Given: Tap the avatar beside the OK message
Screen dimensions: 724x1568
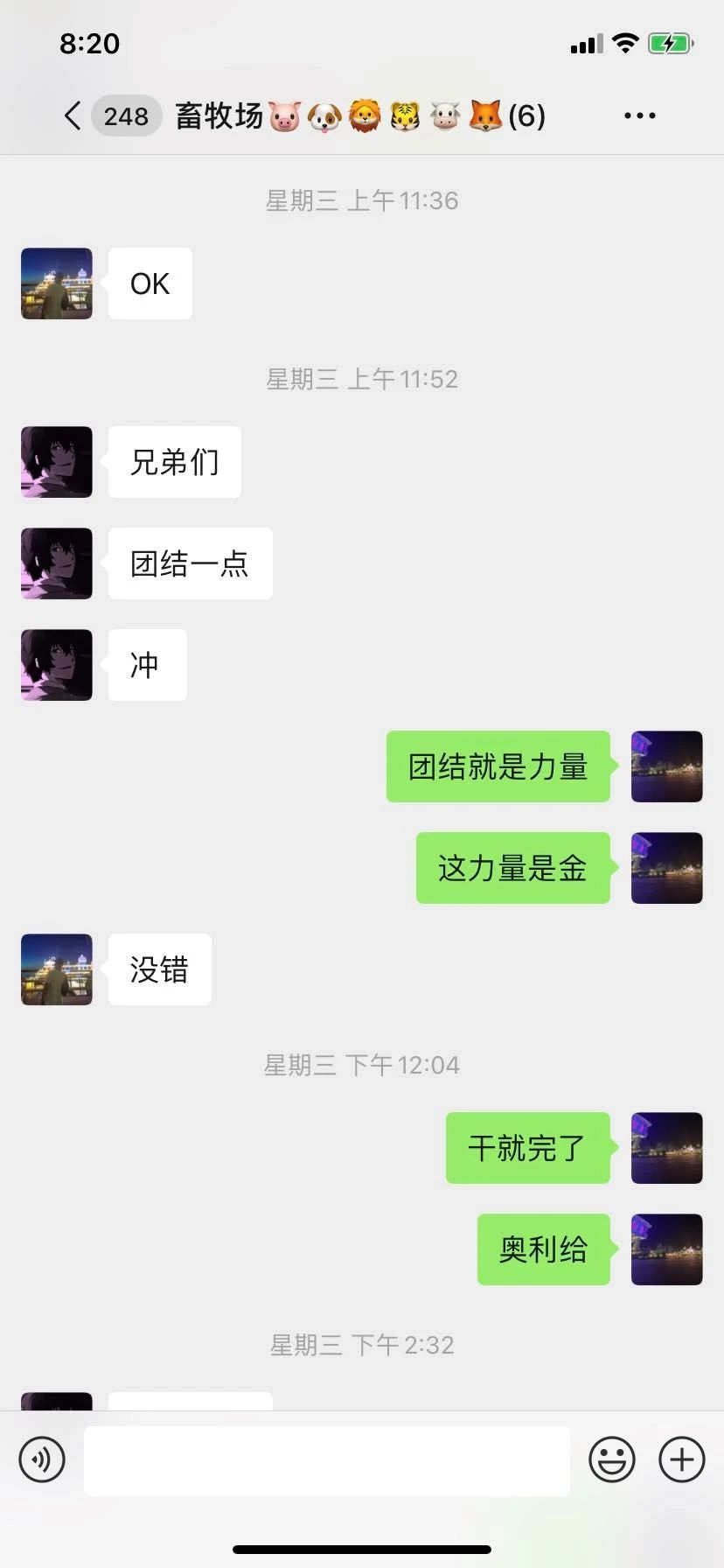Looking at the screenshot, I should tap(57, 283).
